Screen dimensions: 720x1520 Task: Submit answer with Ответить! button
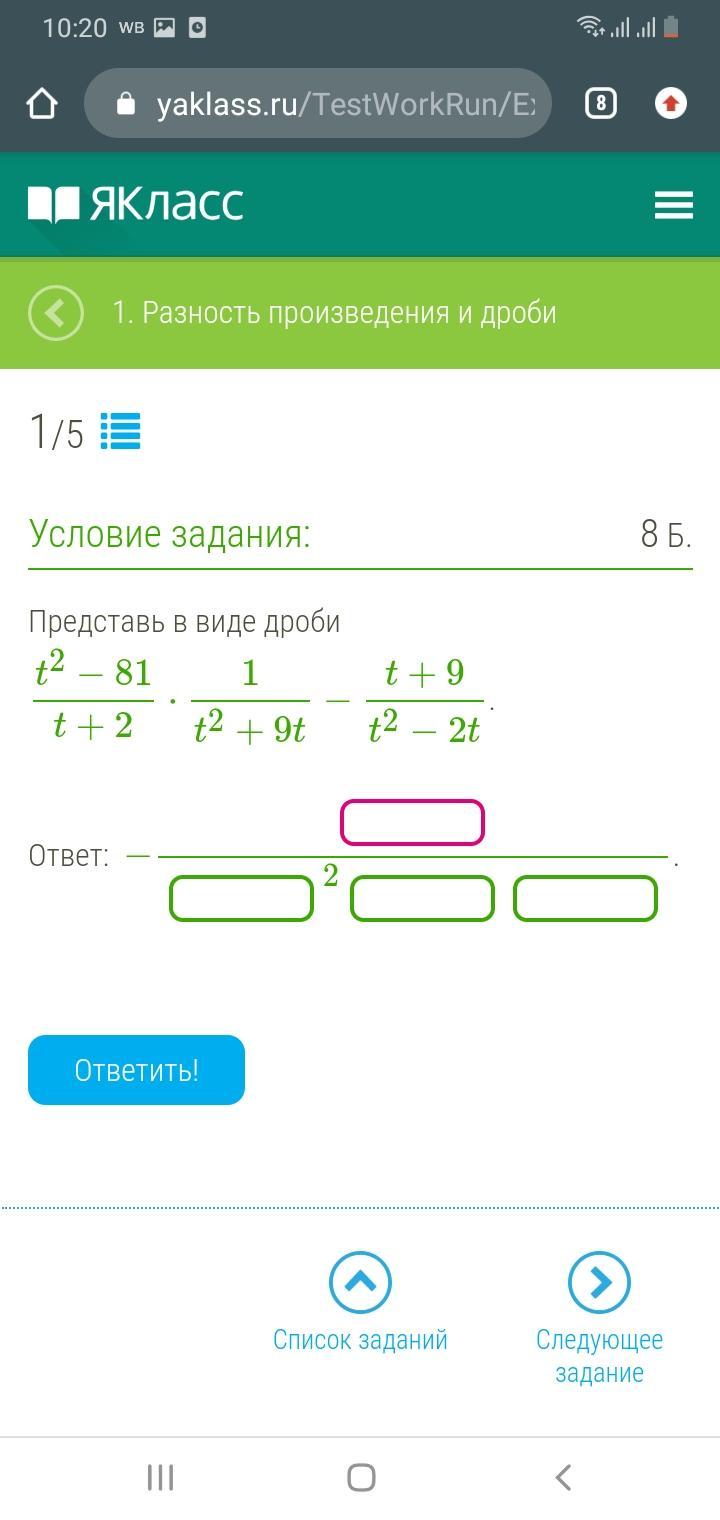tap(136, 1070)
